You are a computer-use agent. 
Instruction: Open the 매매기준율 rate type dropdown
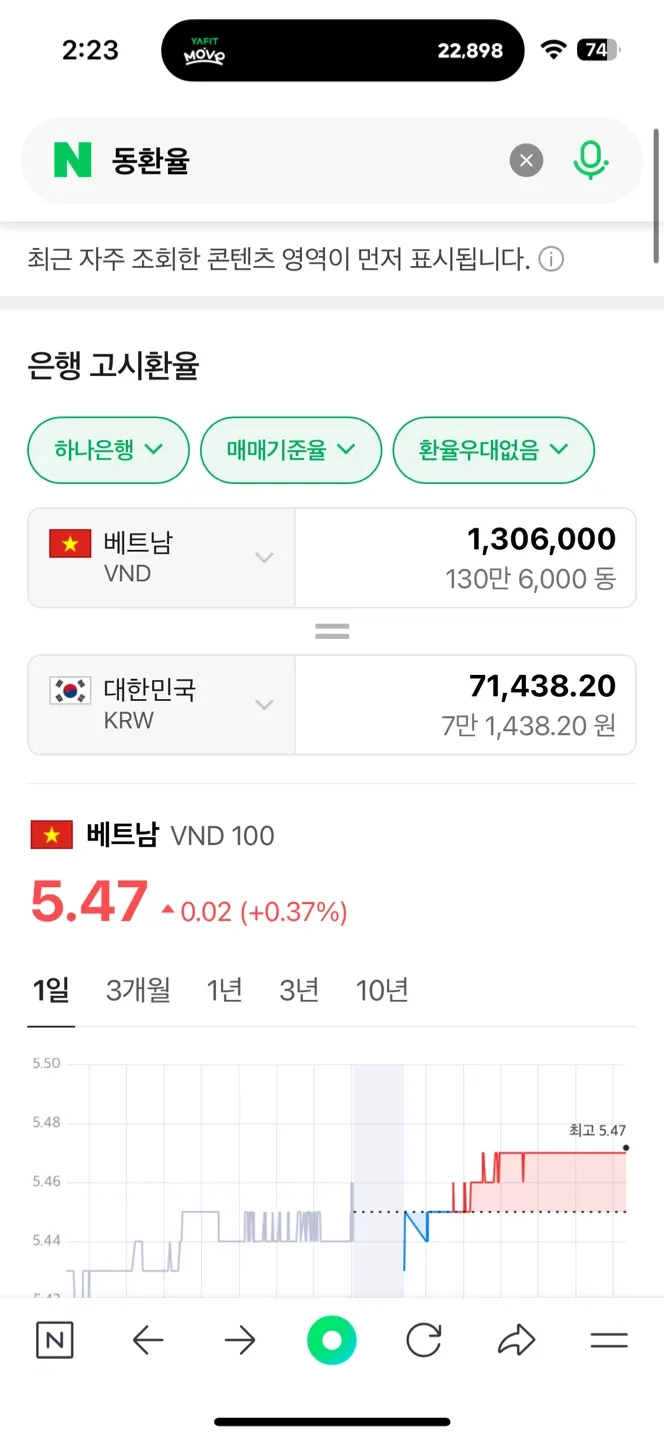pos(291,450)
